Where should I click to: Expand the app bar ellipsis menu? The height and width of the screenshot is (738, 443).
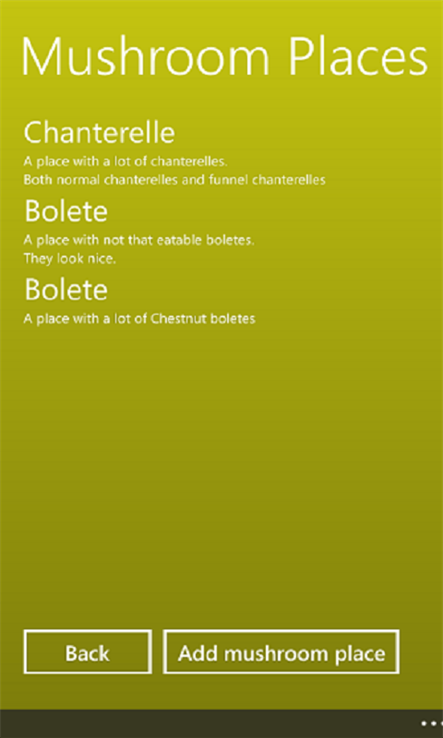point(432,723)
